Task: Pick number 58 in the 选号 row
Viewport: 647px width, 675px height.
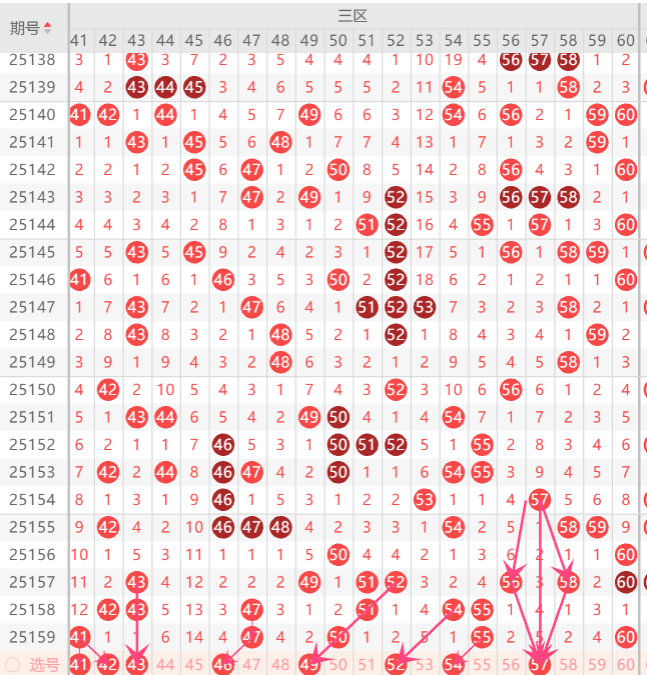Action: tap(568, 663)
